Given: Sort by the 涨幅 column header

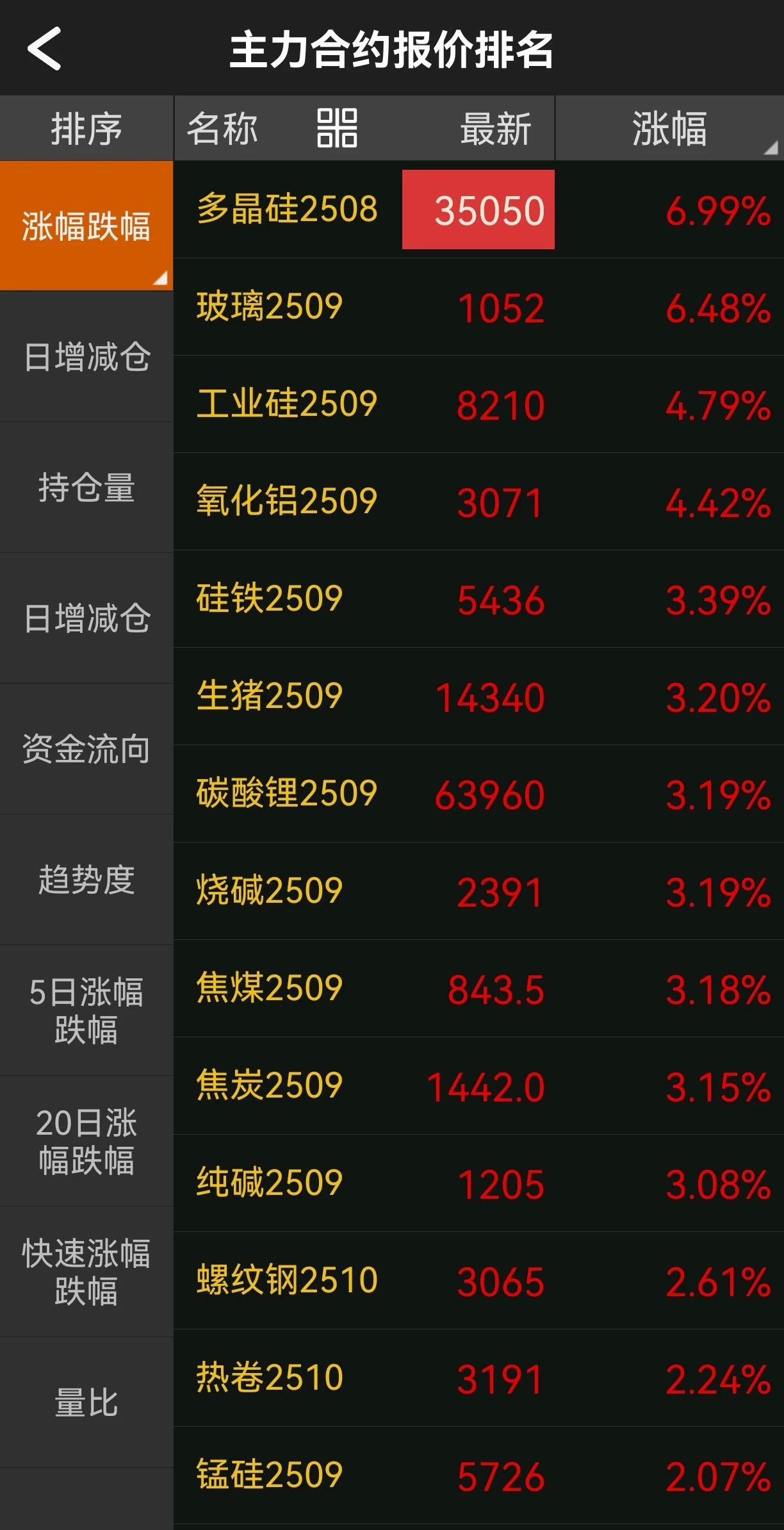Looking at the screenshot, I should (x=669, y=128).
